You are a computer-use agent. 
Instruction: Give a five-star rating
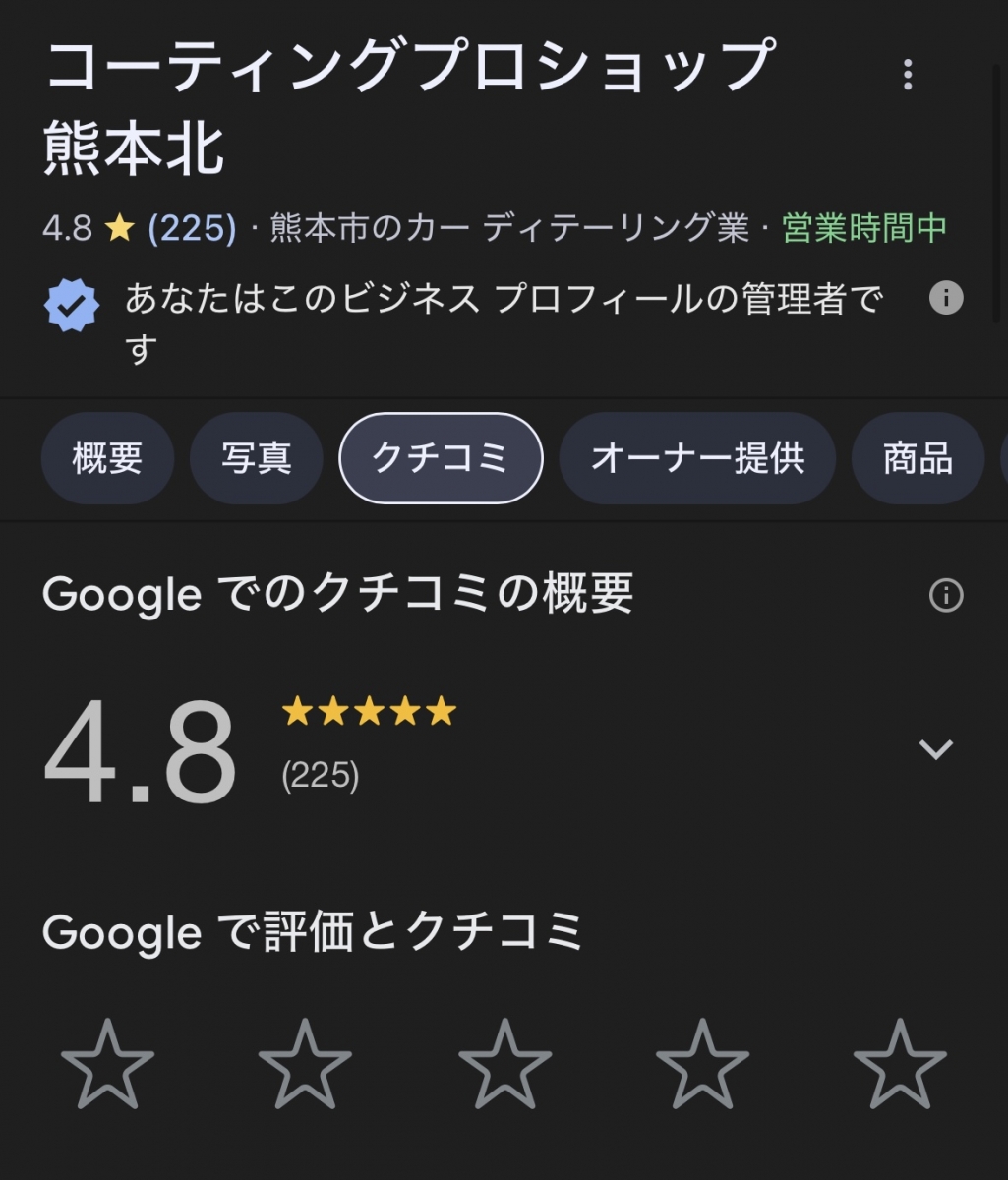[900, 1064]
